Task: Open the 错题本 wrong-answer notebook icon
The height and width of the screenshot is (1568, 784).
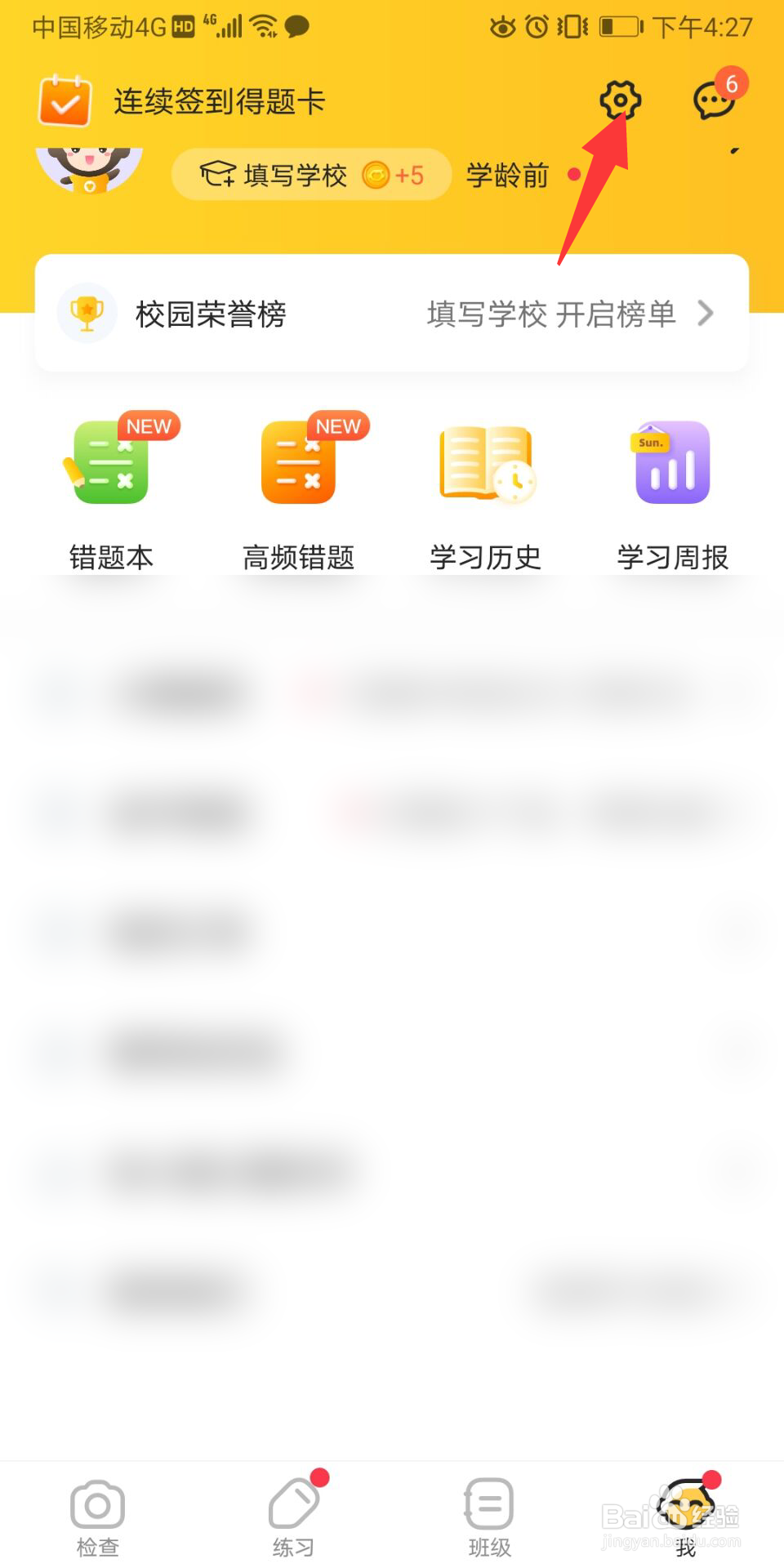Action: coord(112,461)
